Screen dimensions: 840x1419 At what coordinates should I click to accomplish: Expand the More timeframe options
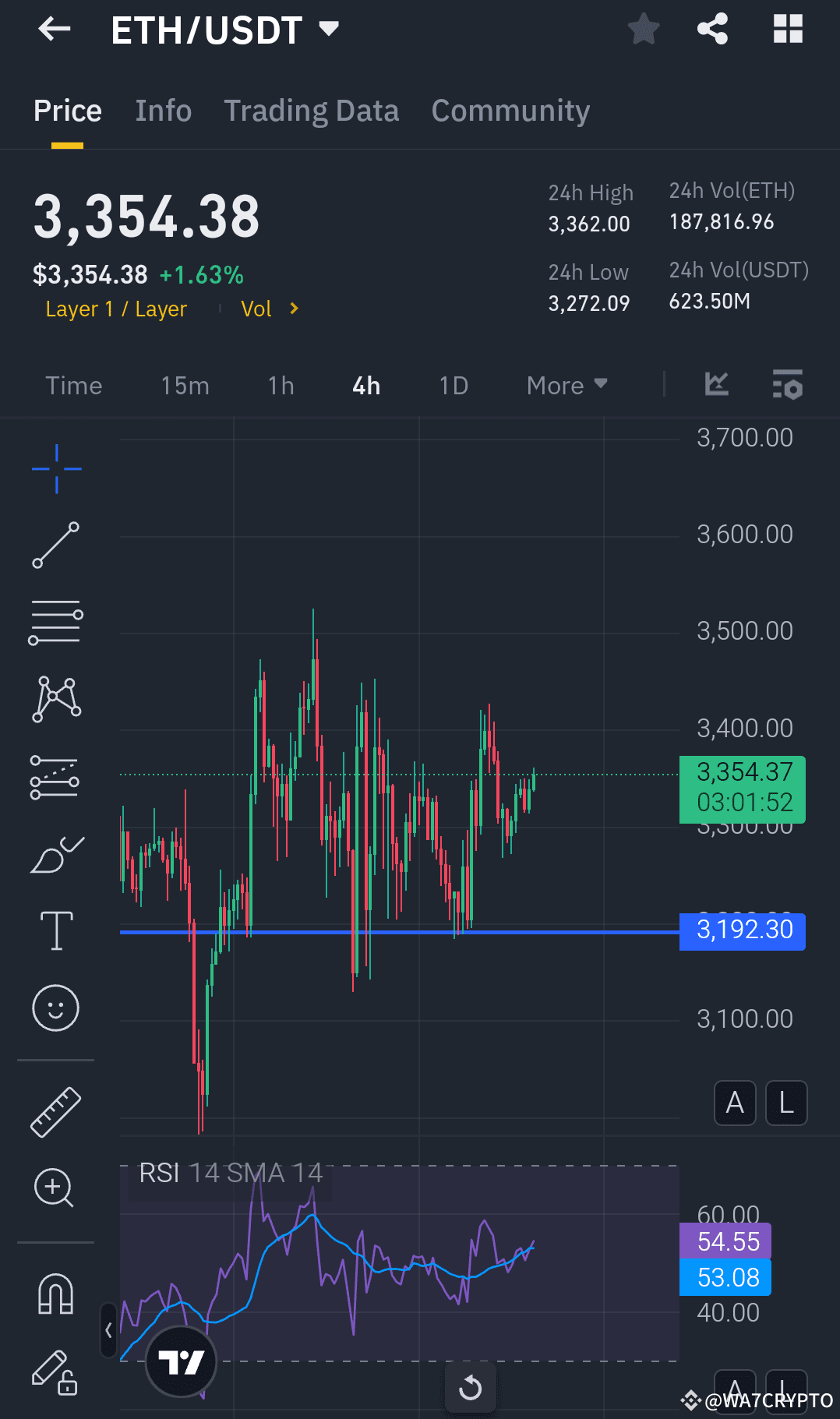566,385
